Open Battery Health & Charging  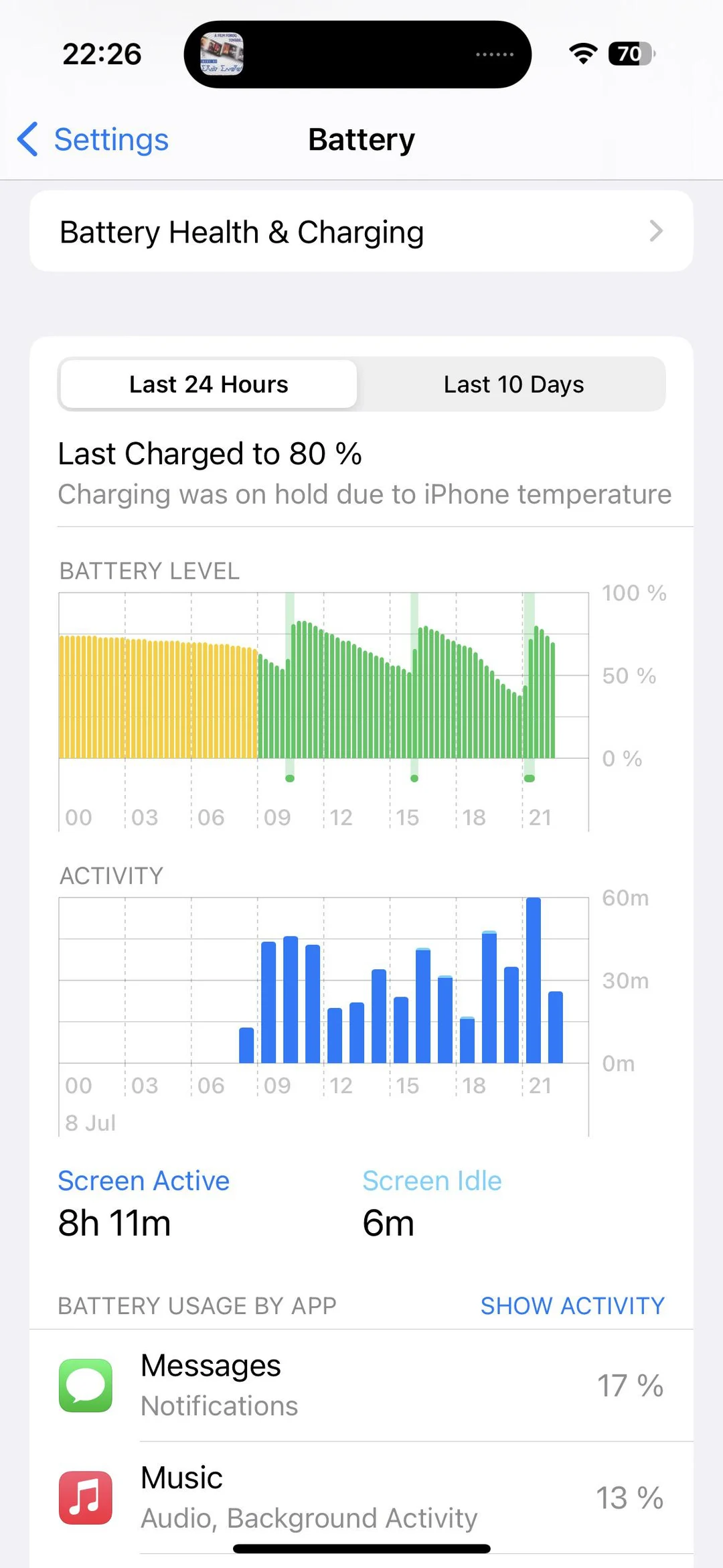(361, 232)
